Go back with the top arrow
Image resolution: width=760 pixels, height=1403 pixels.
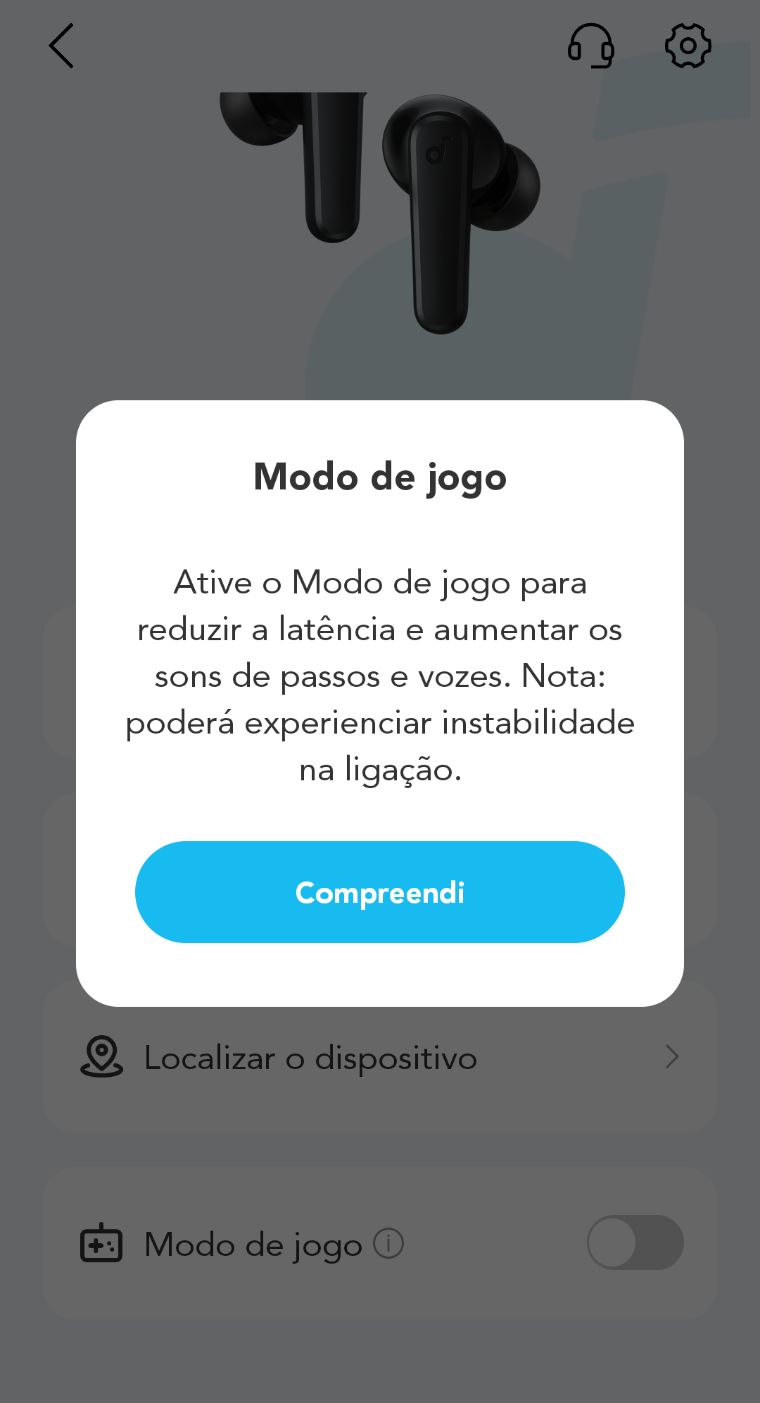tap(62, 47)
